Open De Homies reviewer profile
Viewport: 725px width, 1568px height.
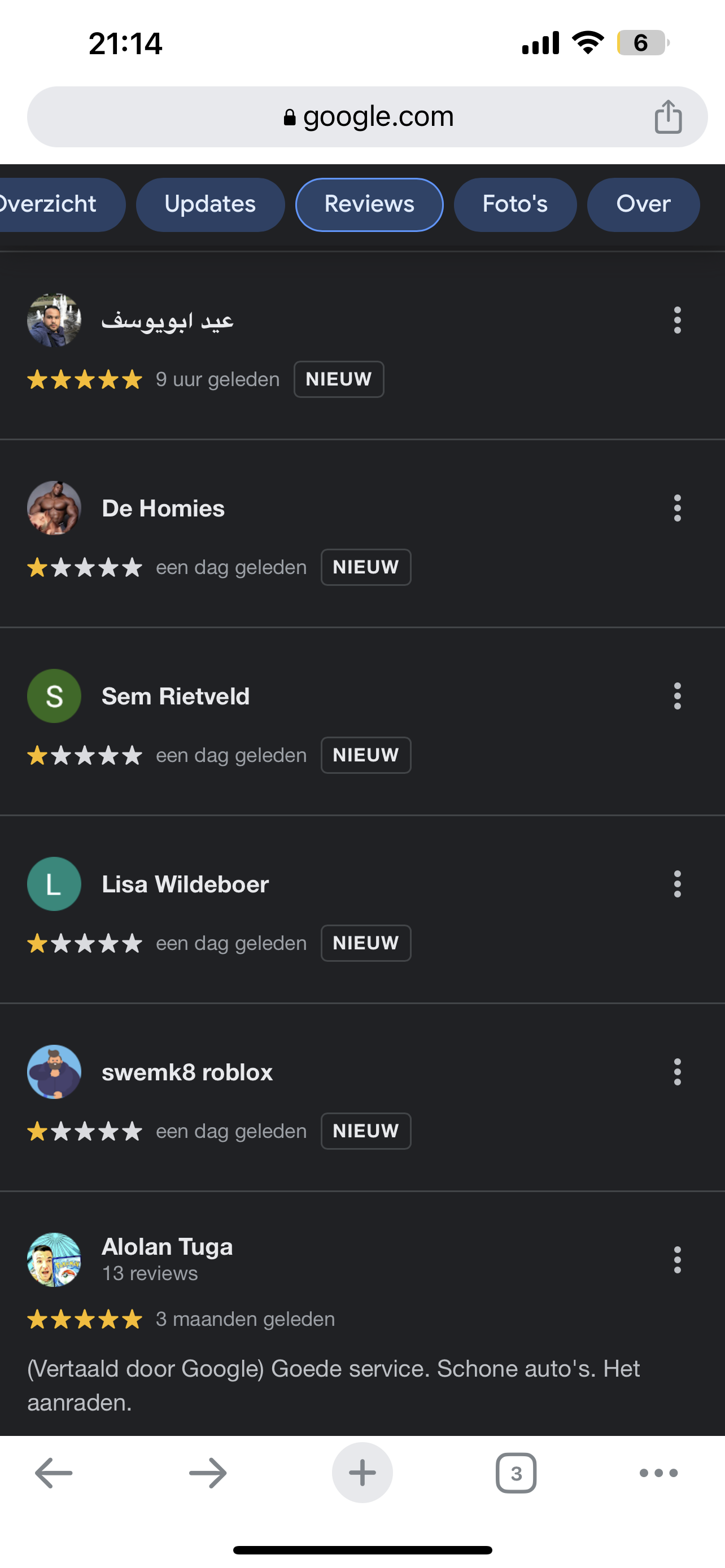163,508
